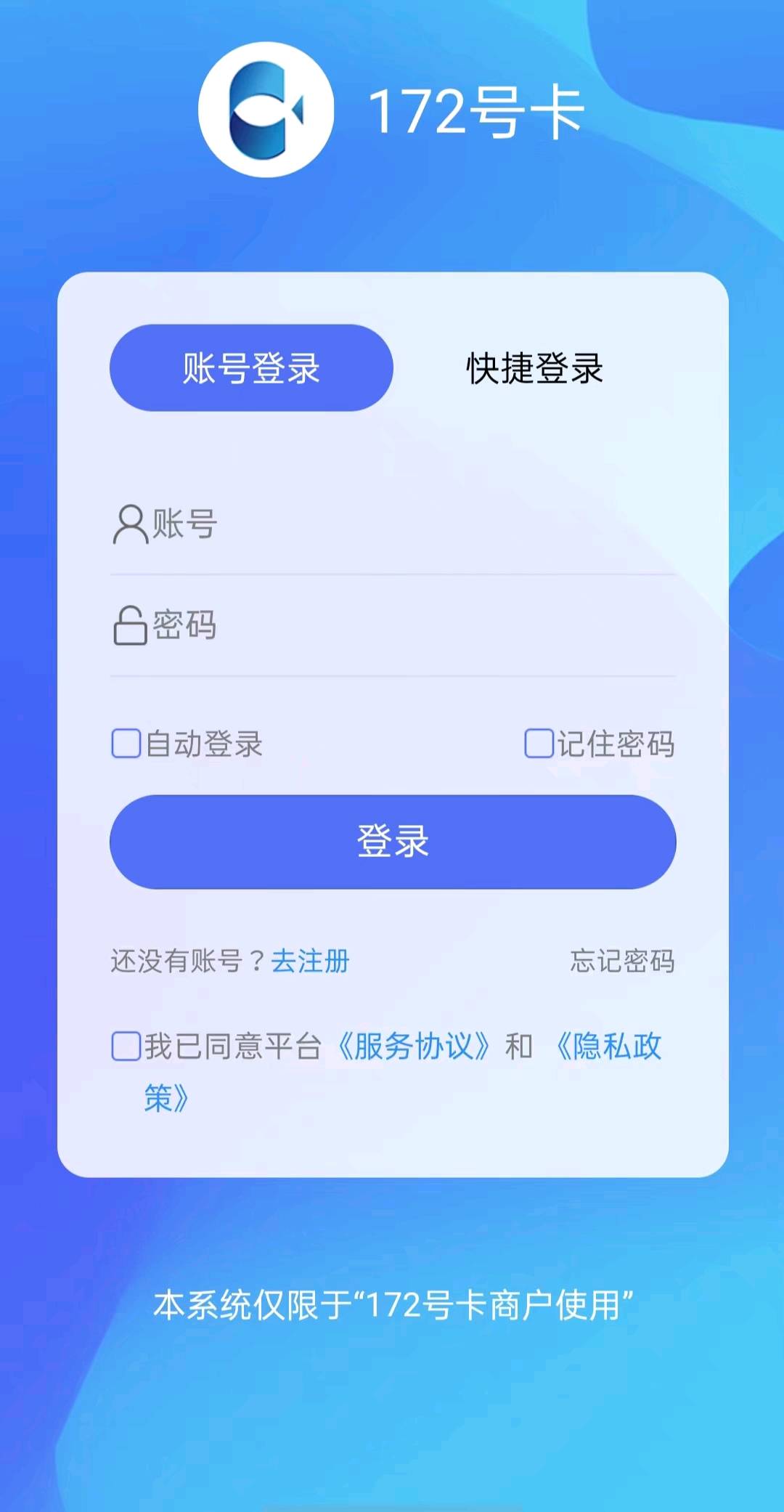
Task: Switch to the 快捷登录 tab
Action: (534, 368)
